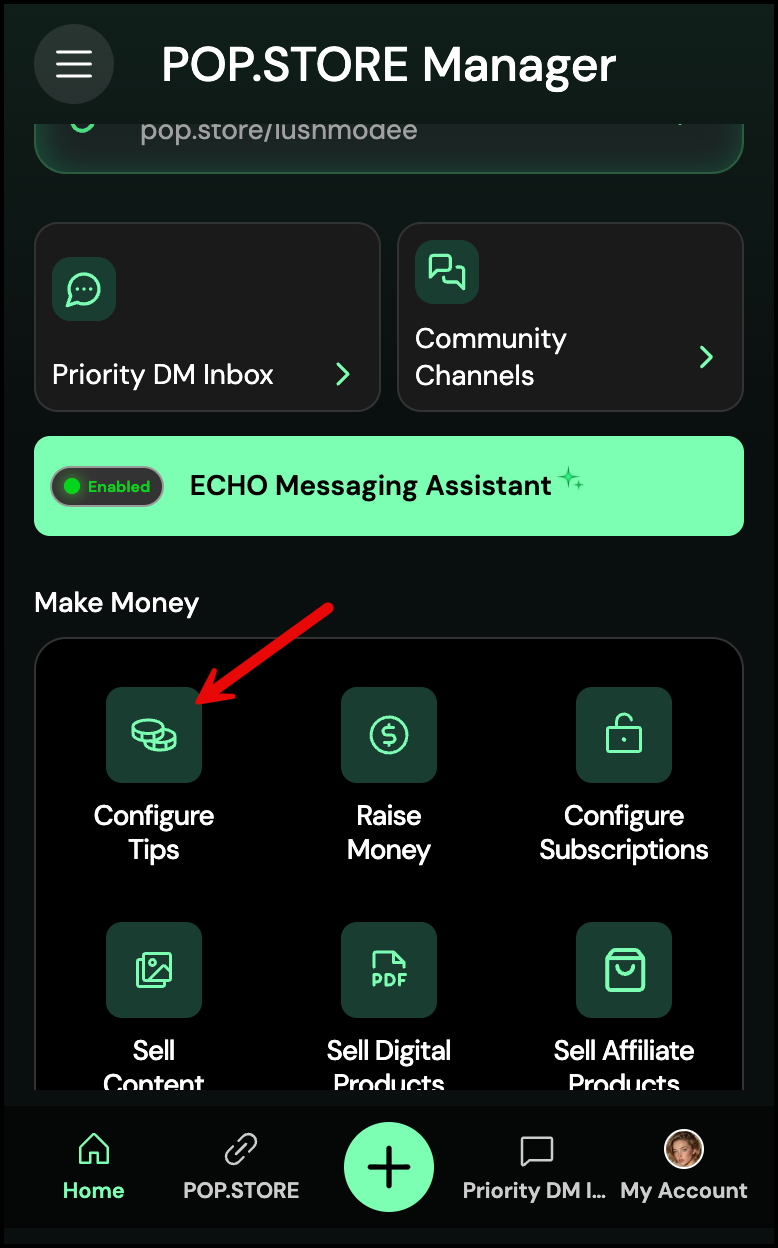
Task: Open the My Account tab
Action: (x=684, y=1167)
